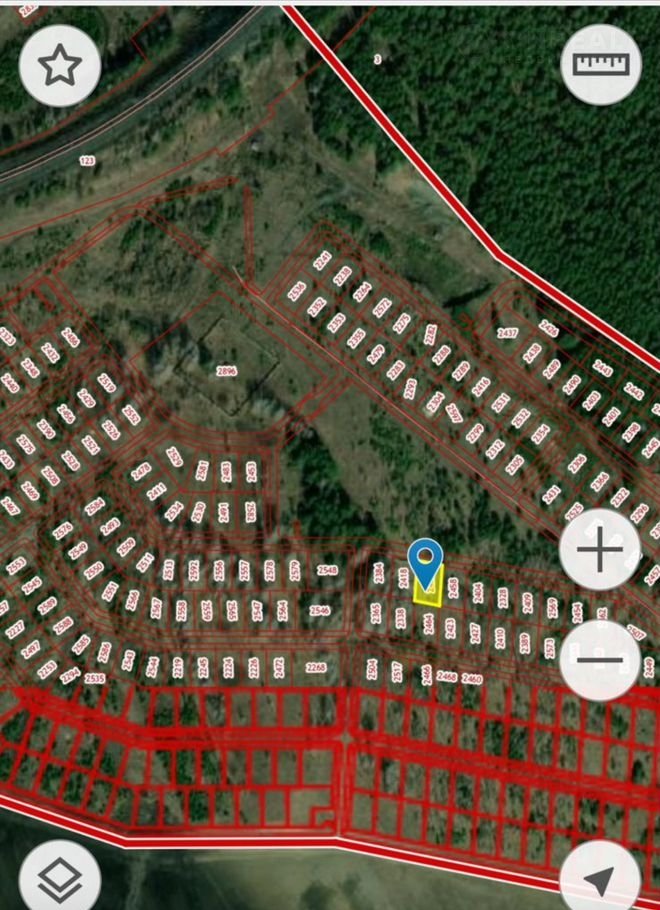Open the ruler measurement tool

[601, 66]
